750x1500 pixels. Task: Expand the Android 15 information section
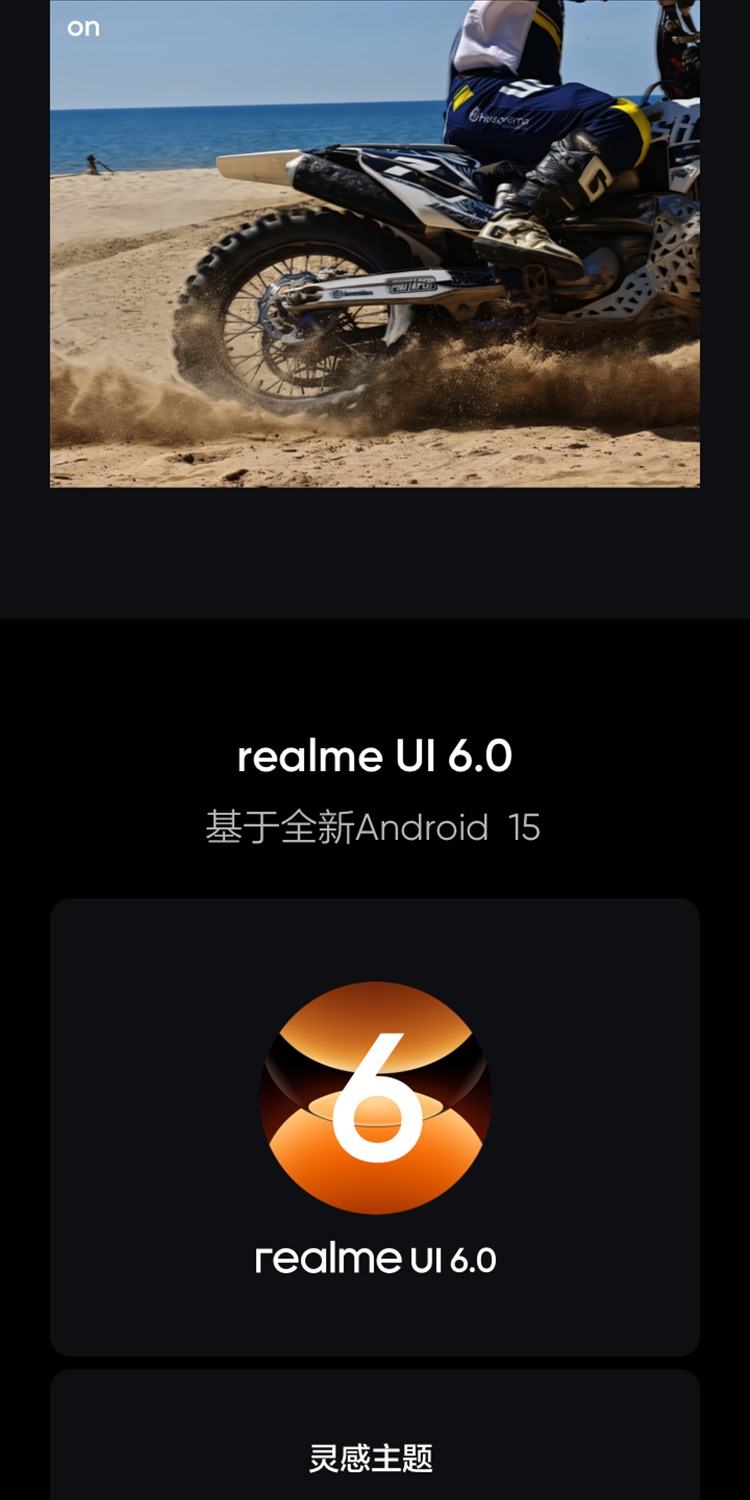pos(375,827)
